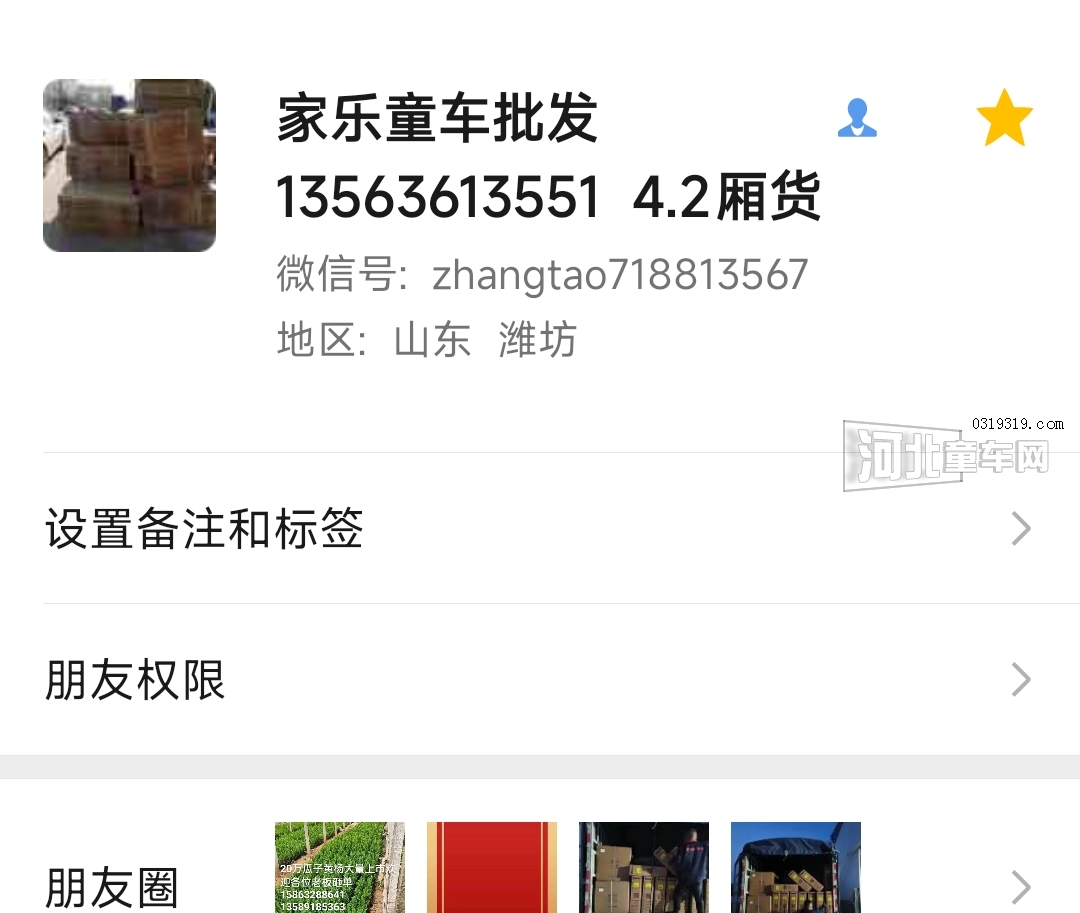
Task: Open 设置备注和标签 row
Action: 540,528
